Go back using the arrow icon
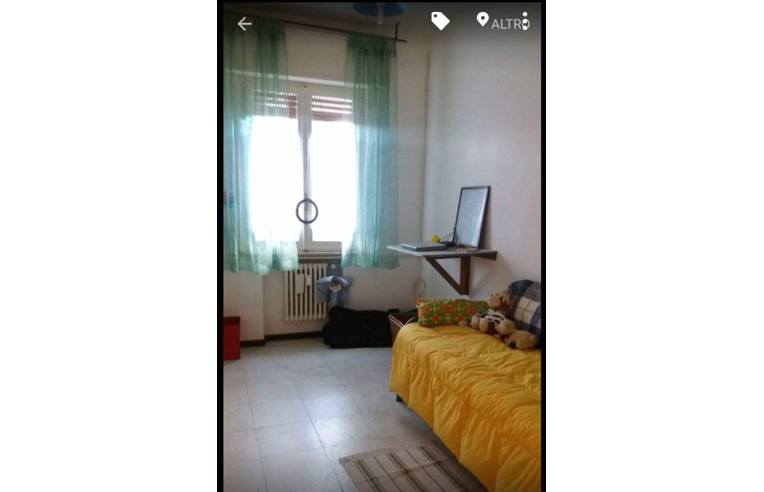The width and height of the screenshot is (764, 492). (x=245, y=23)
